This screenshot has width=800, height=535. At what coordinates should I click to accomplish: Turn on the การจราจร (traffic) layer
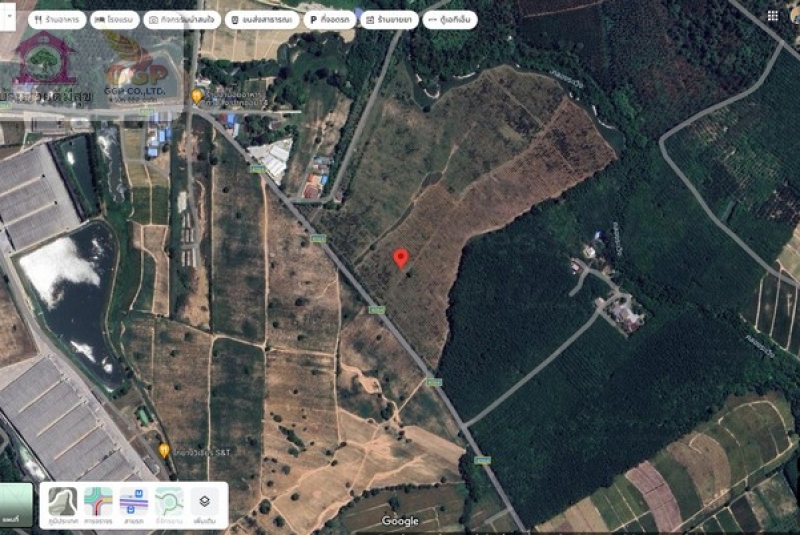(x=98, y=505)
